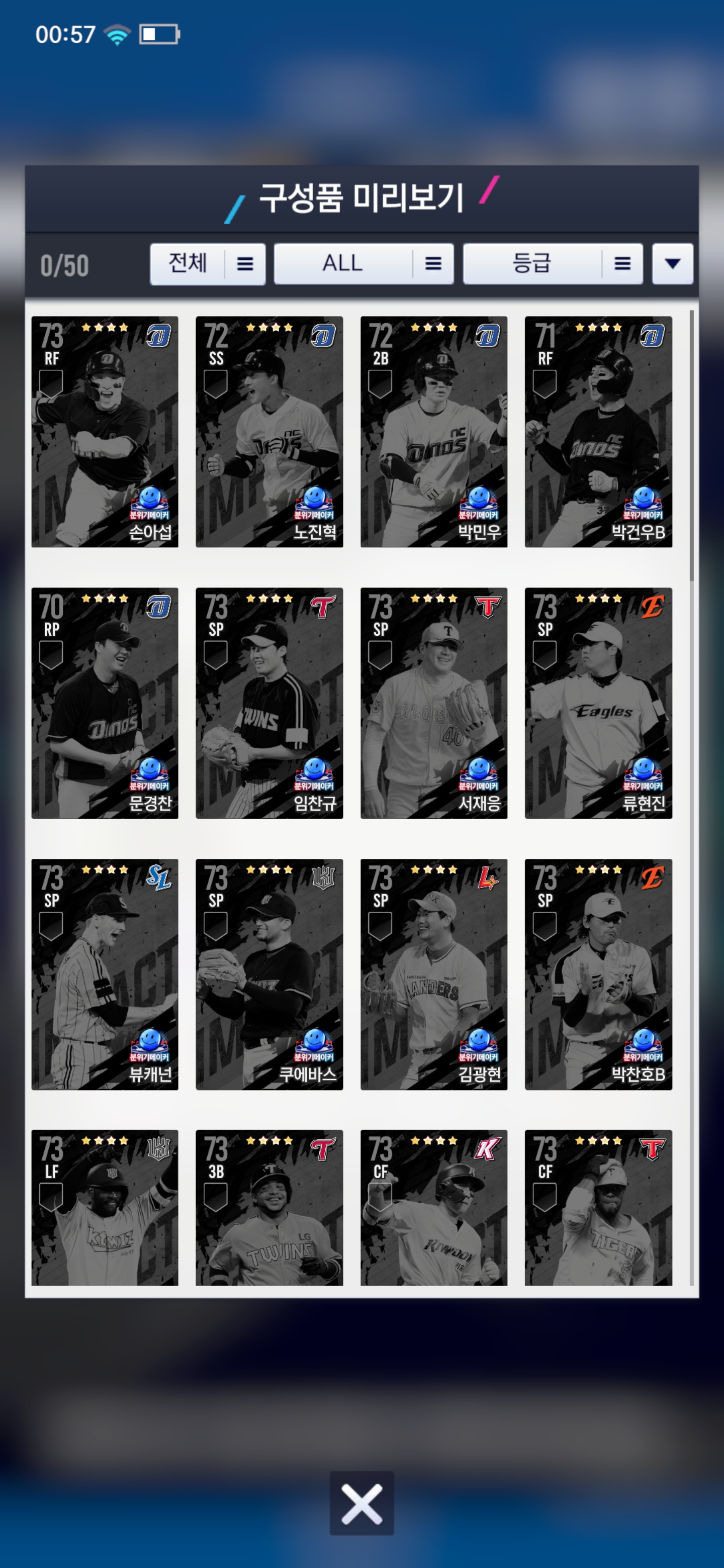The height and width of the screenshot is (1568, 724).
Task: Open 쿠에바스 player card
Action: tap(269, 974)
